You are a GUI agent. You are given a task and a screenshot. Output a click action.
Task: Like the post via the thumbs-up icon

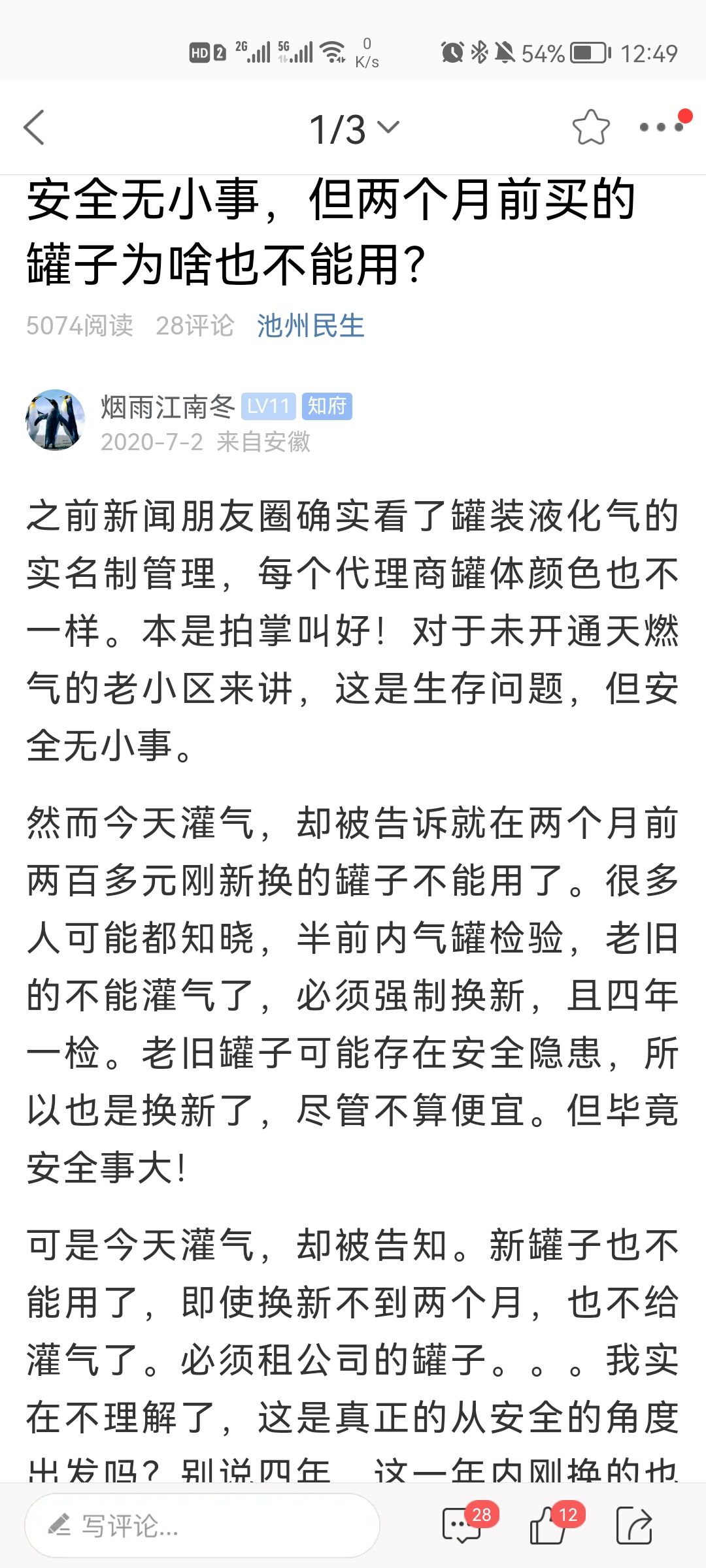pyautogui.click(x=548, y=1526)
